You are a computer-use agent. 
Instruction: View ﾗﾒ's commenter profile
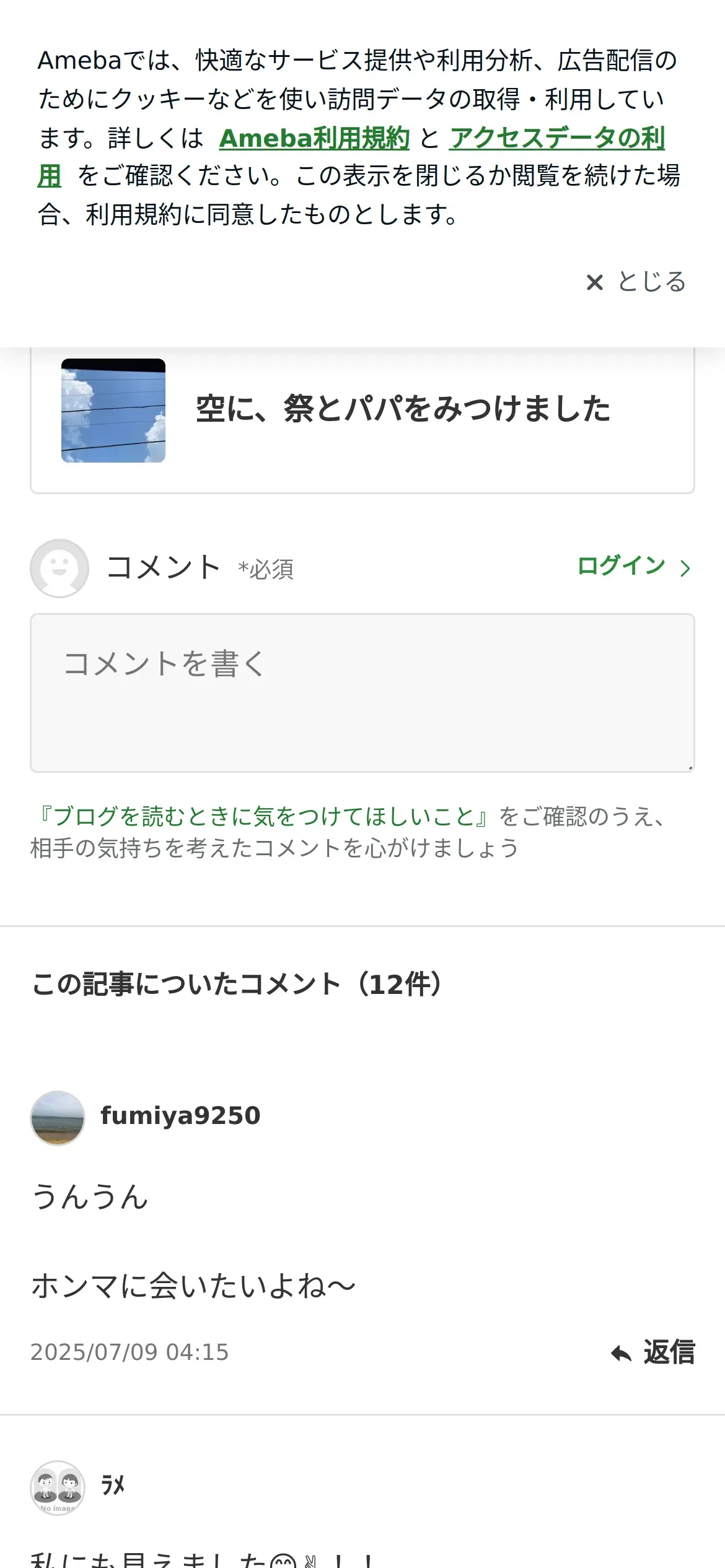(113, 1484)
